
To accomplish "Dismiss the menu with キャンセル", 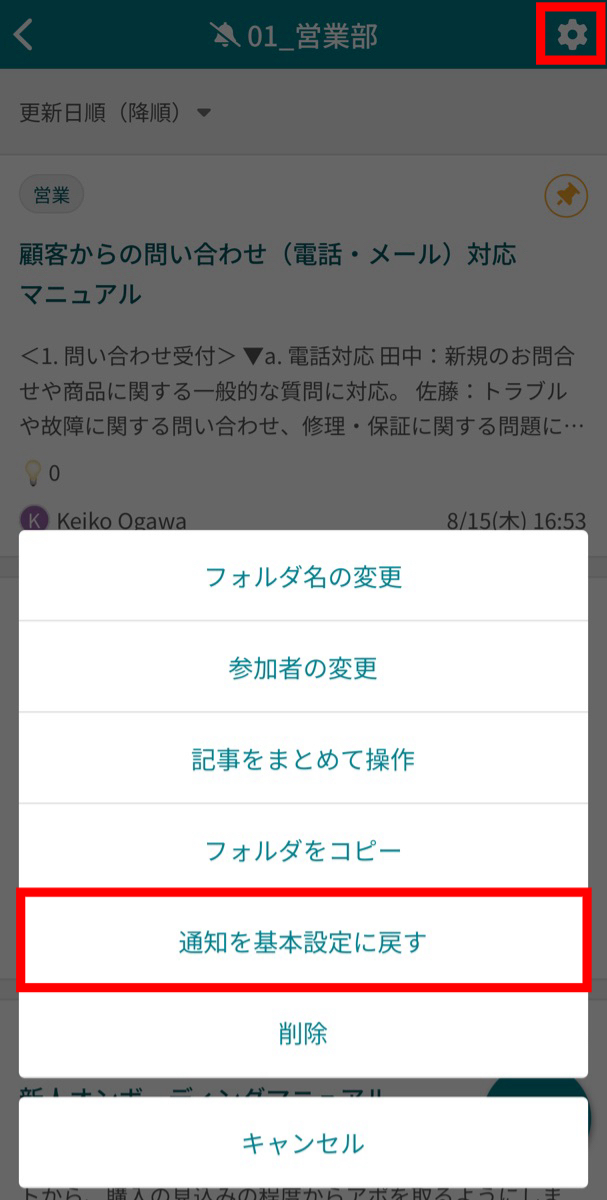I will point(303,1142).
